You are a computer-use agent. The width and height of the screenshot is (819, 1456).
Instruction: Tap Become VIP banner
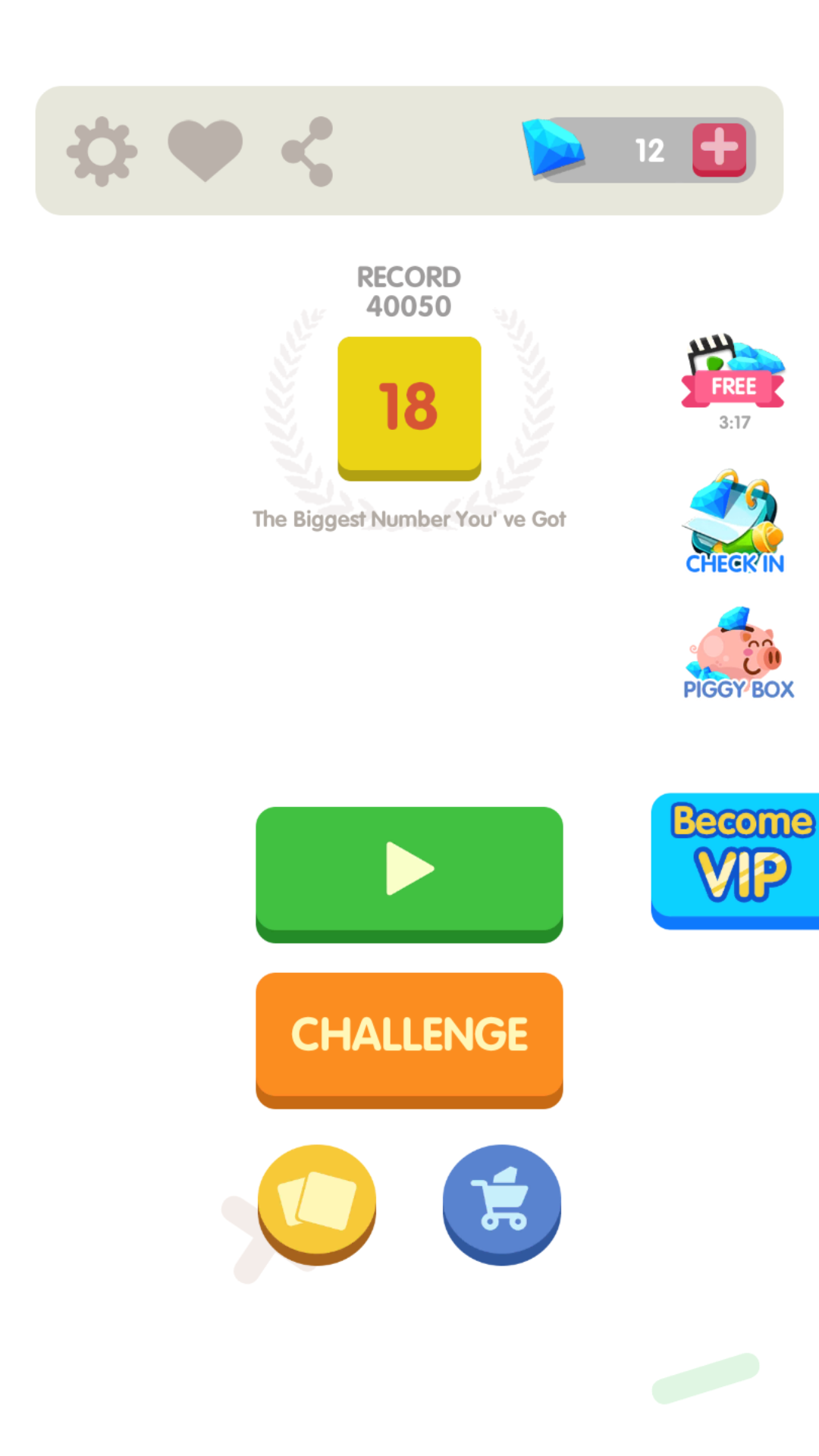(x=736, y=861)
